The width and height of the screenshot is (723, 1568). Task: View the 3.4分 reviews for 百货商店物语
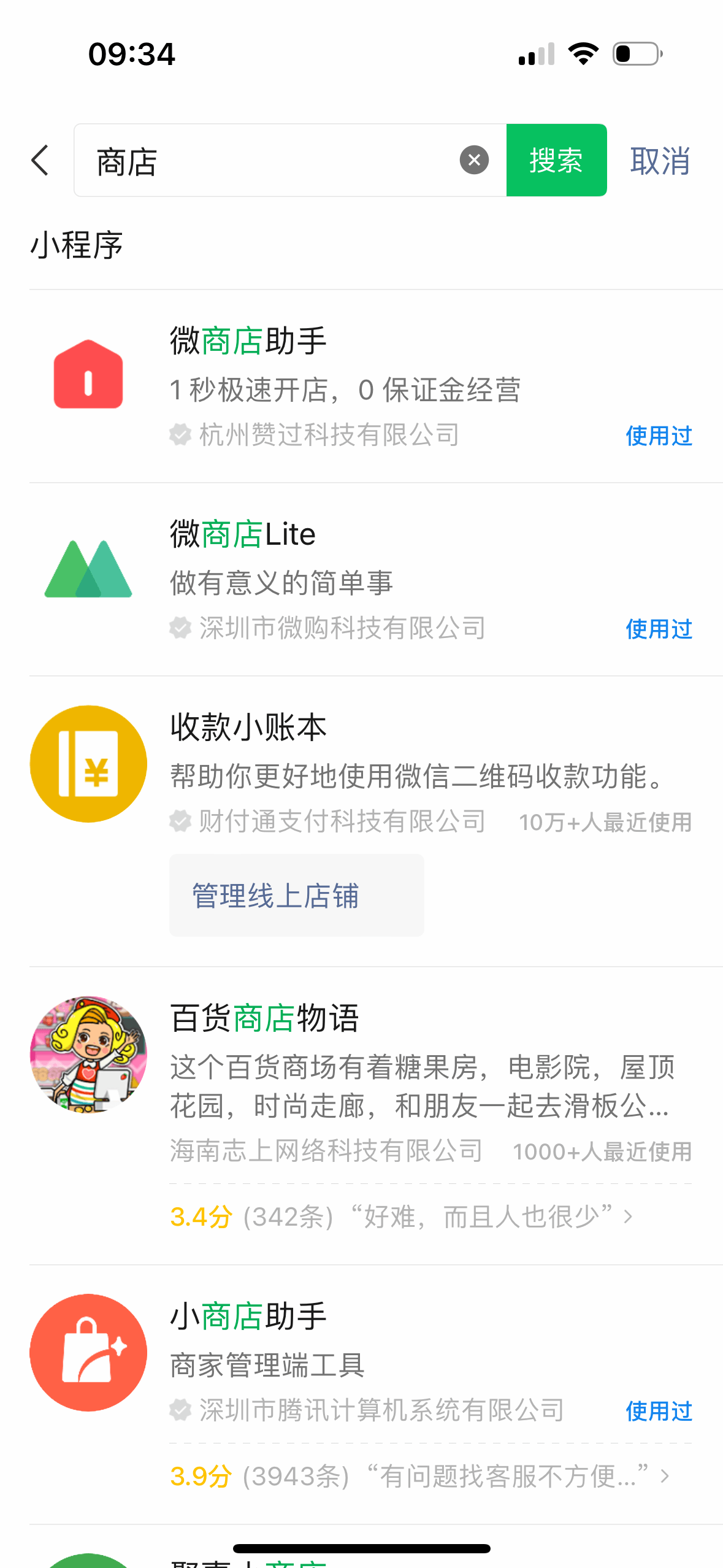pos(401,1216)
